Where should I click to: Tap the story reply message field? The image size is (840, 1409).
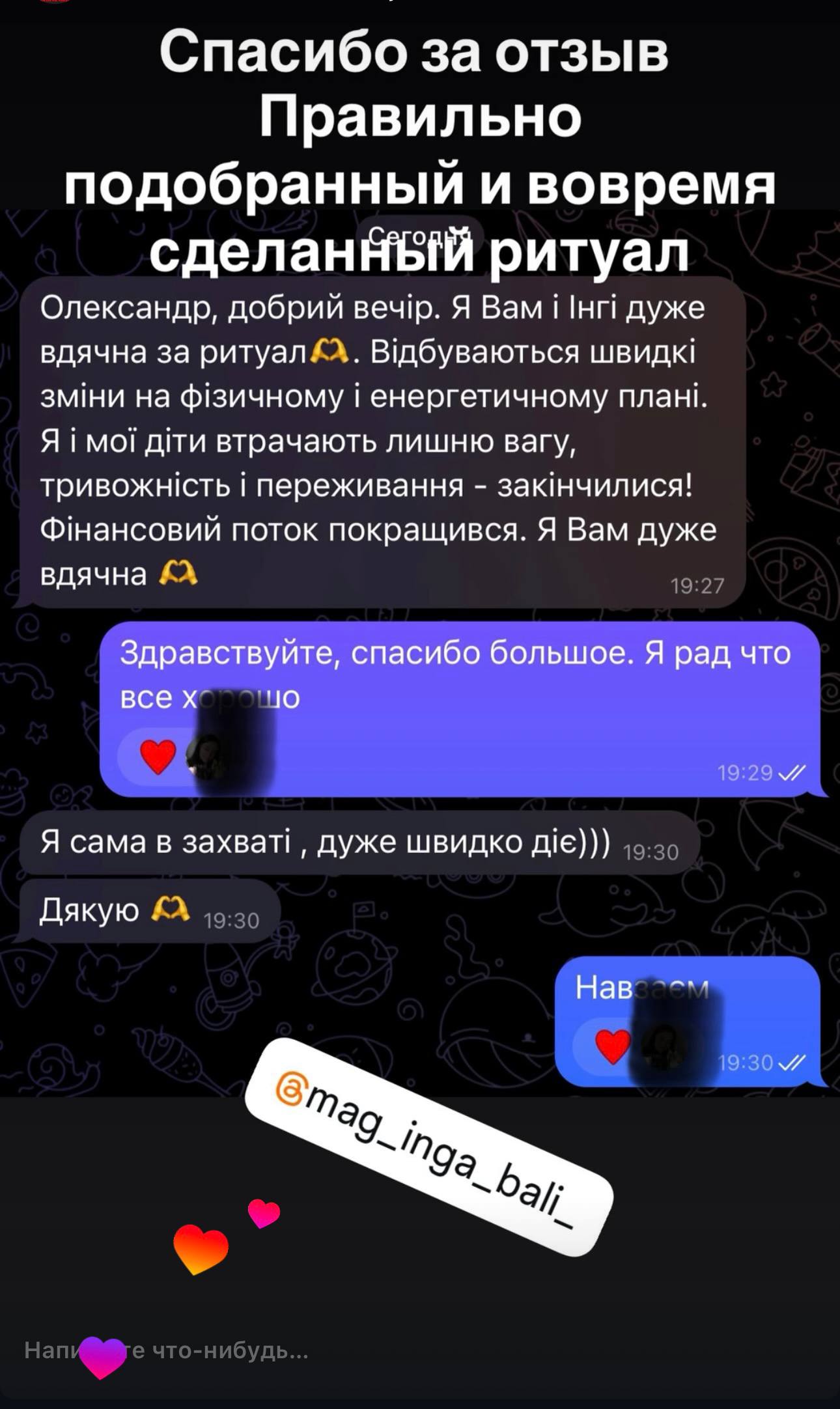pyautogui.click(x=260, y=1351)
